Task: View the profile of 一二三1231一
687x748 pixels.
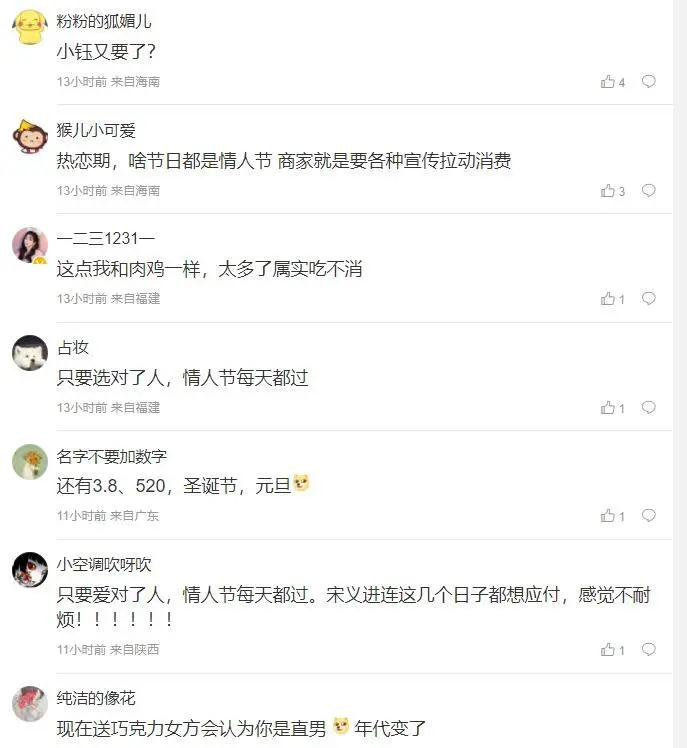Action: pos(30,244)
